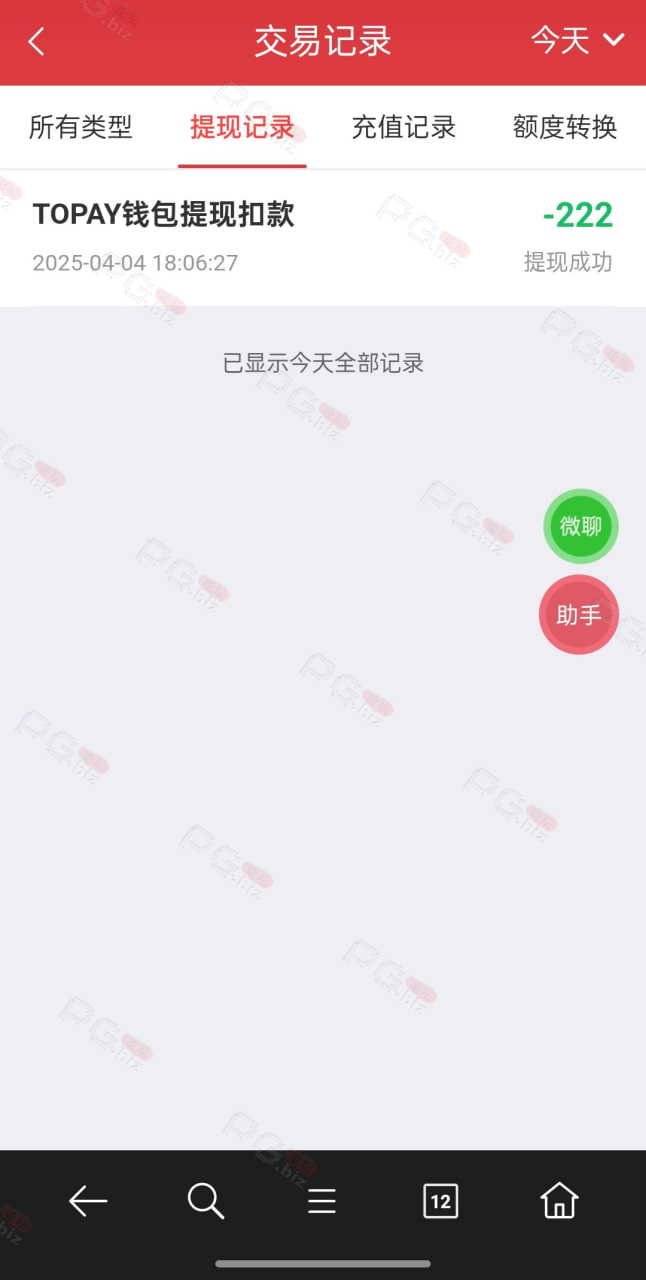Tap the browser back arrow at bottom
The image size is (646, 1280).
pyautogui.click(x=88, y=1201)
